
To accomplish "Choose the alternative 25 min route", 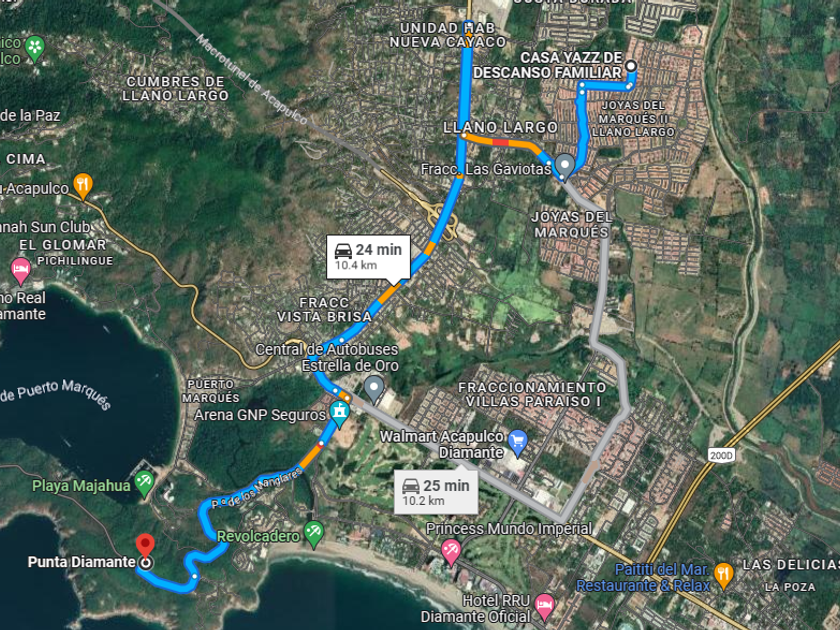I will pos(435,492).
